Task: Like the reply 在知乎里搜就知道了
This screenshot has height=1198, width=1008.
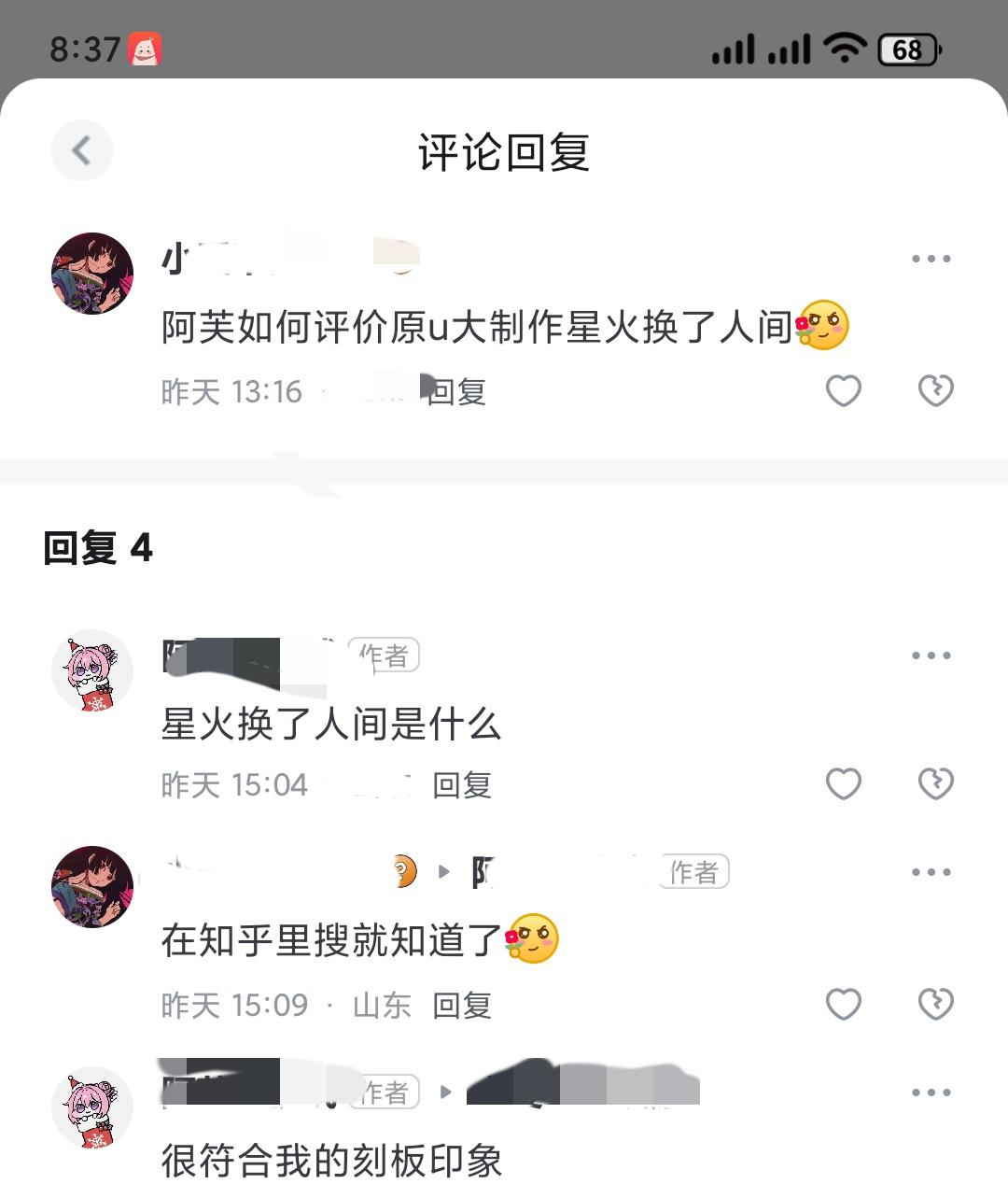Action: tap(844, 1004)
